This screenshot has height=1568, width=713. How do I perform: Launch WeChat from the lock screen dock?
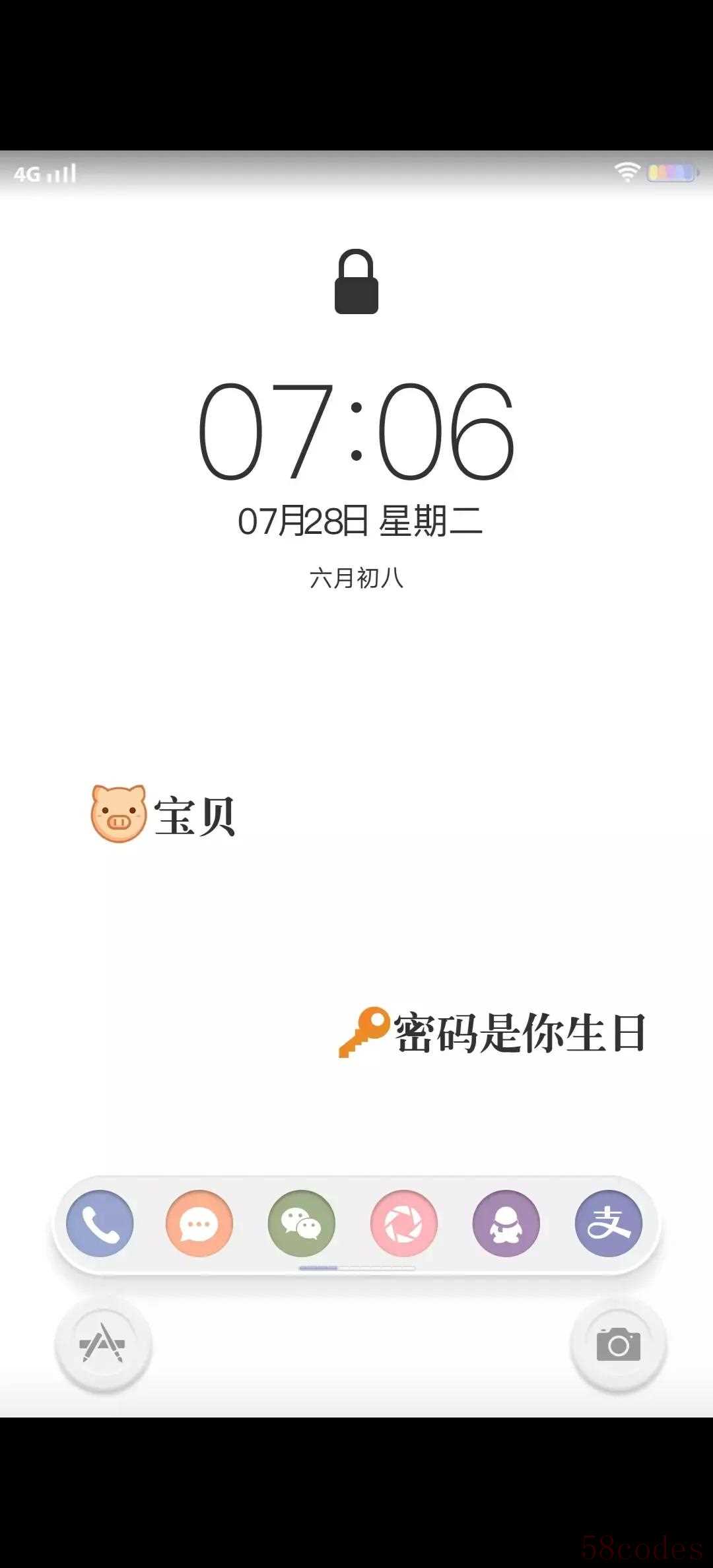coord(302,1224)
